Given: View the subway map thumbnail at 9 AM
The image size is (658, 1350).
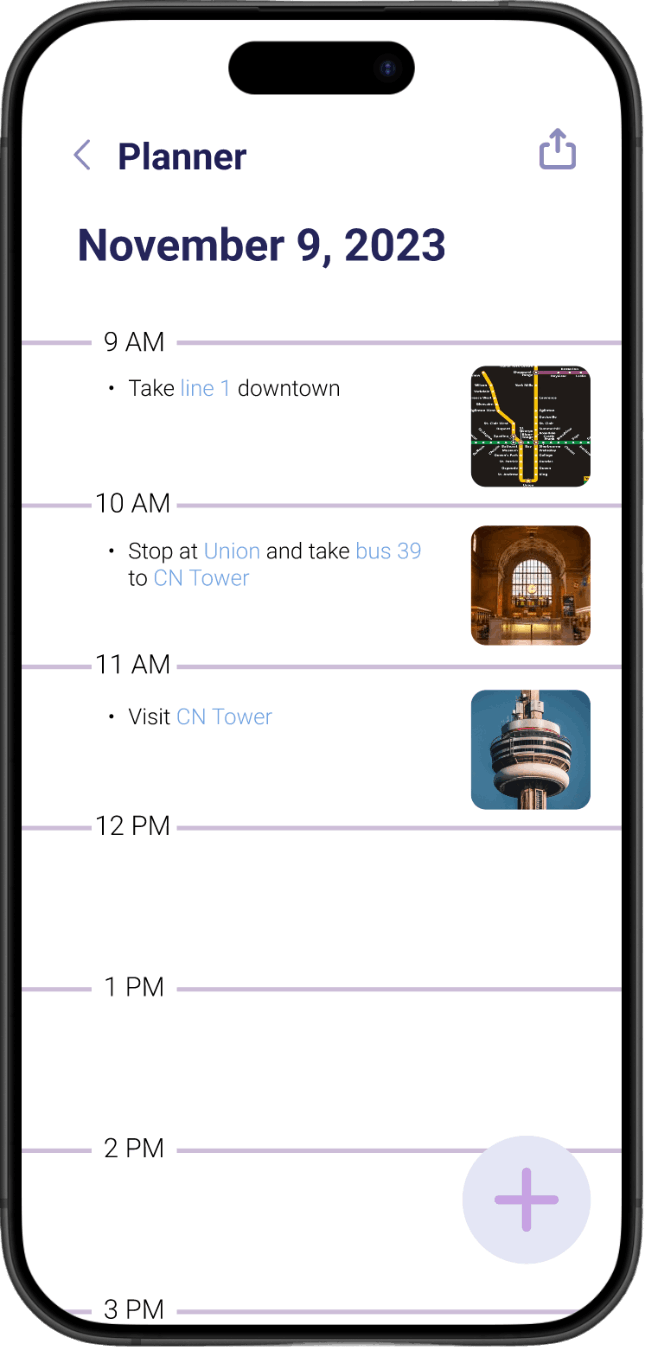Looking at the screenshot, I should [530, 426].
